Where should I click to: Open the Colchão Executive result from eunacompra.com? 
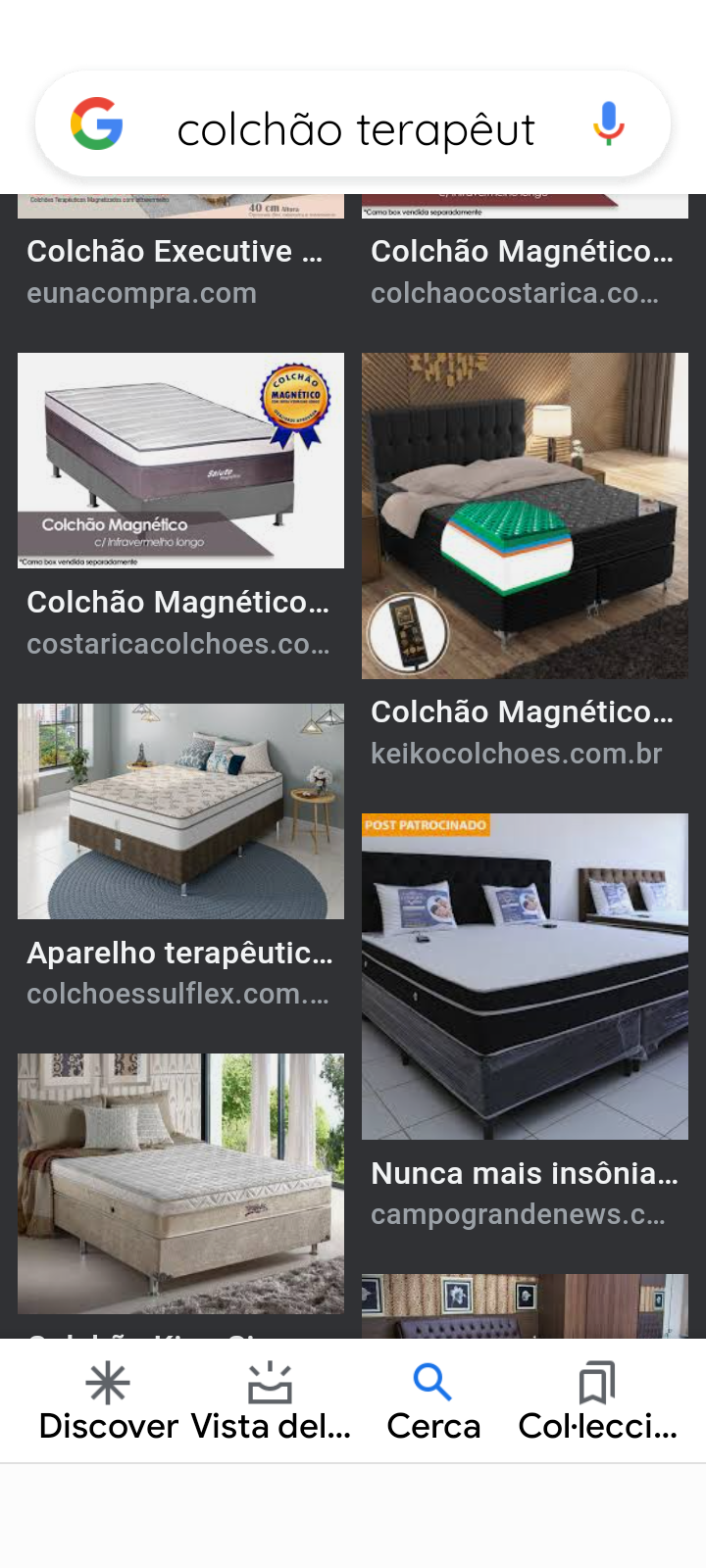tap(175, 252)
